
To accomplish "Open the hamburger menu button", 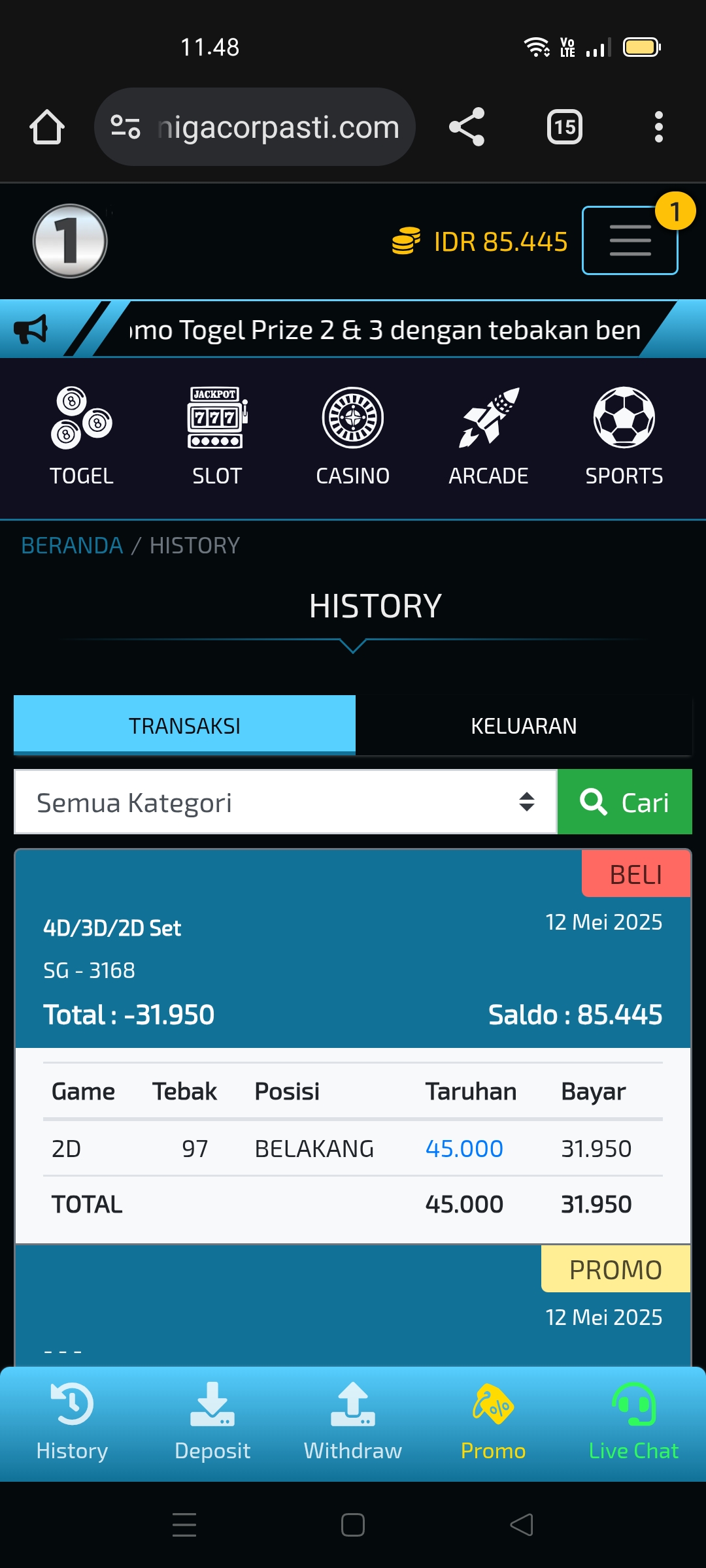I will (x=630, y=240).
